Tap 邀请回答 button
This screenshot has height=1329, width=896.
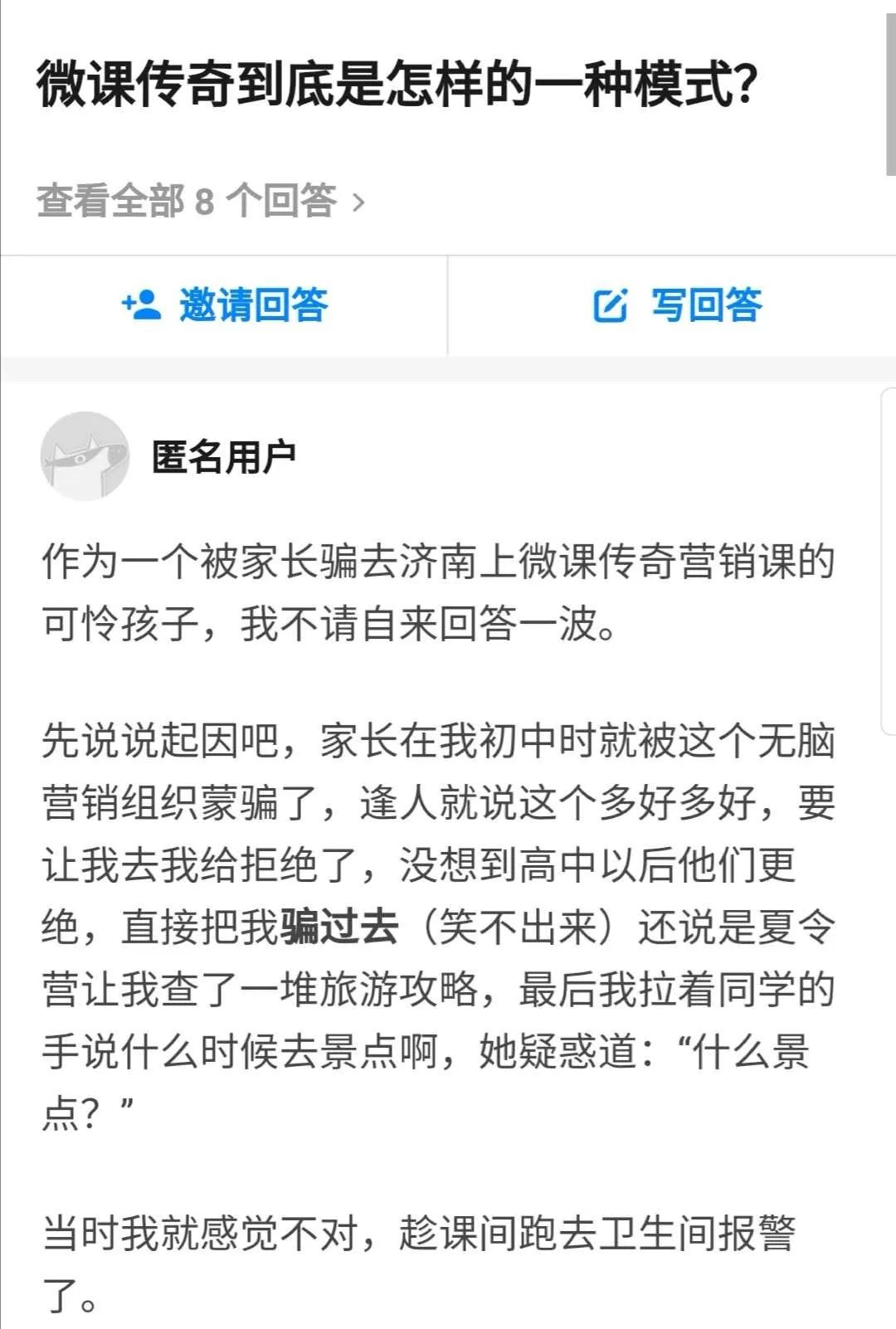225,304
